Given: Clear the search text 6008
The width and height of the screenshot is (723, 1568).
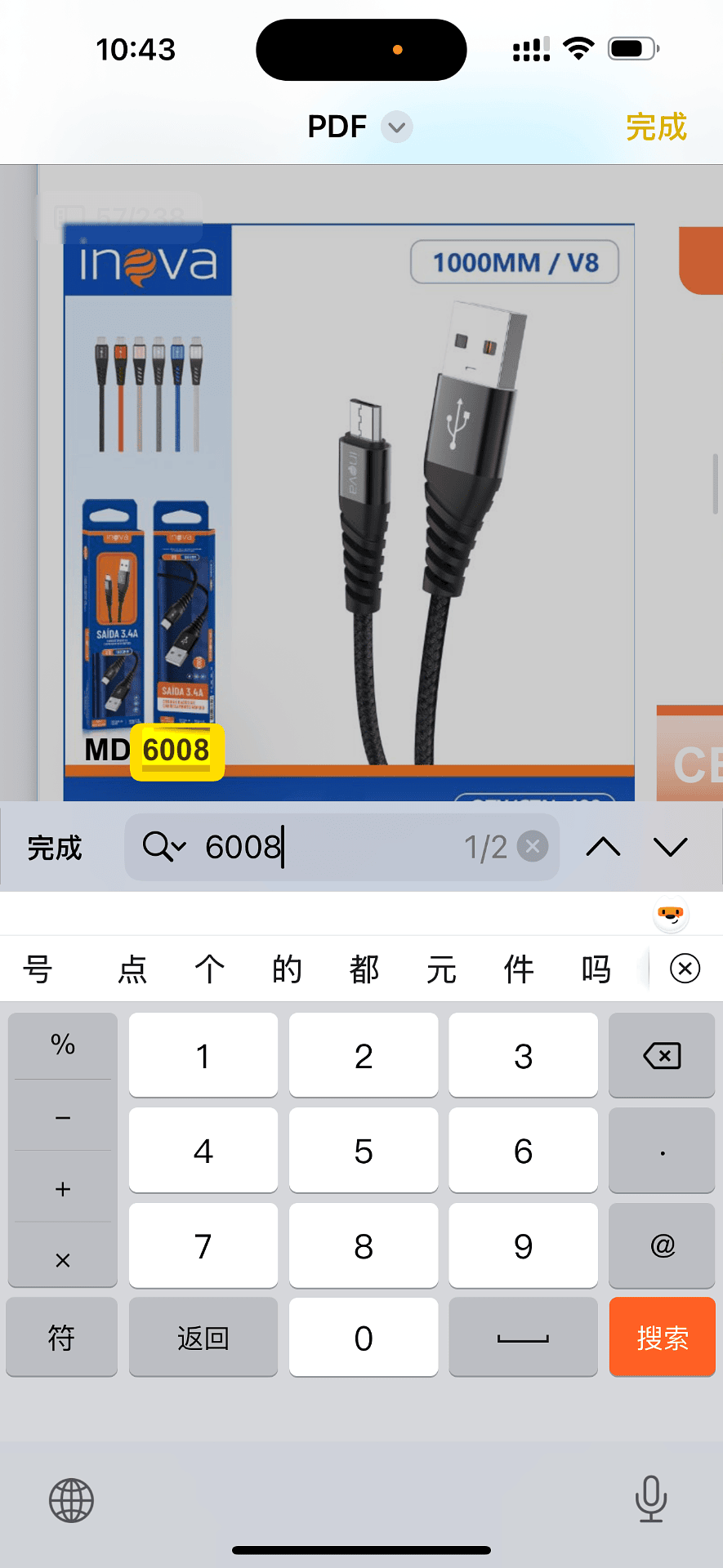Looking at the screenshot, I should [533, 846].
